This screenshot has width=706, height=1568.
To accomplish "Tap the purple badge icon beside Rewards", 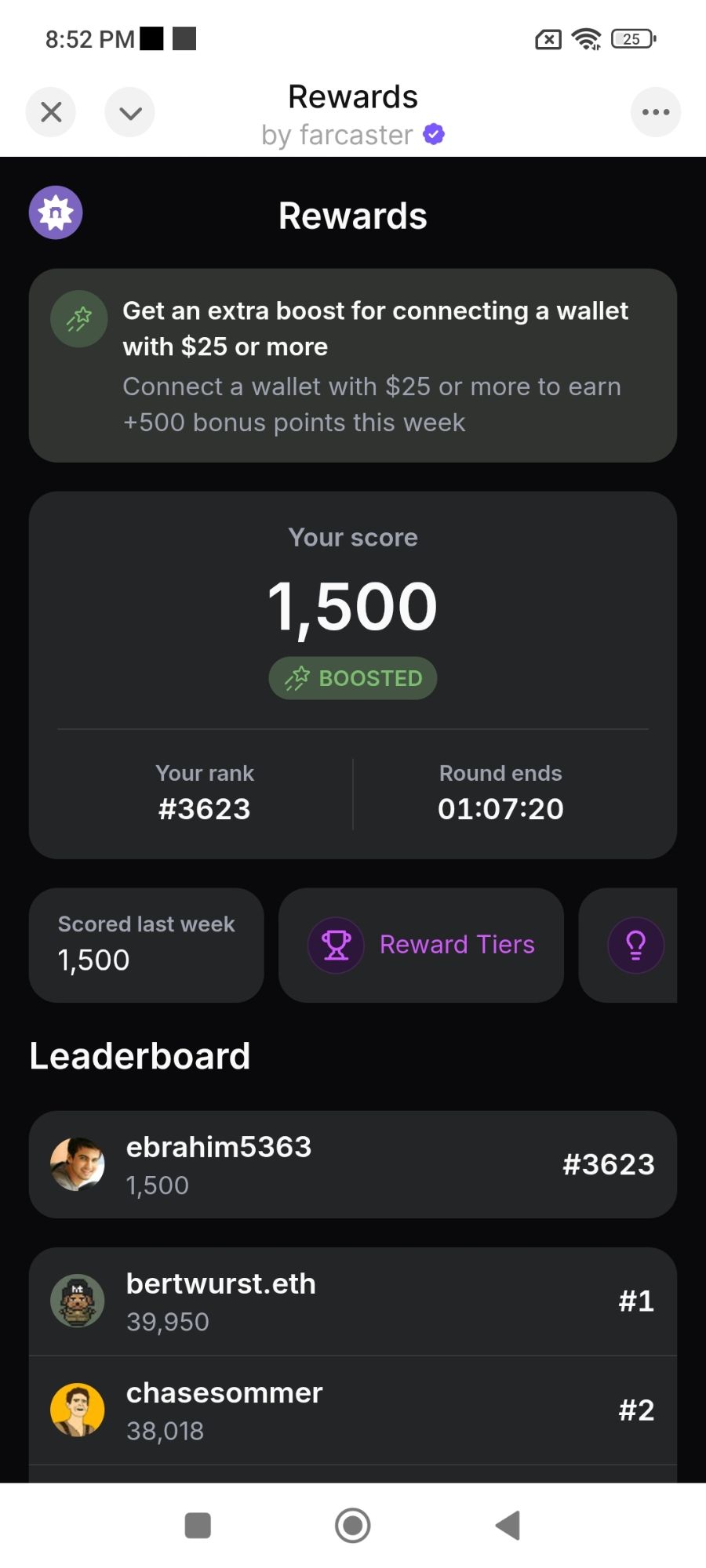I will pos(56,212).
